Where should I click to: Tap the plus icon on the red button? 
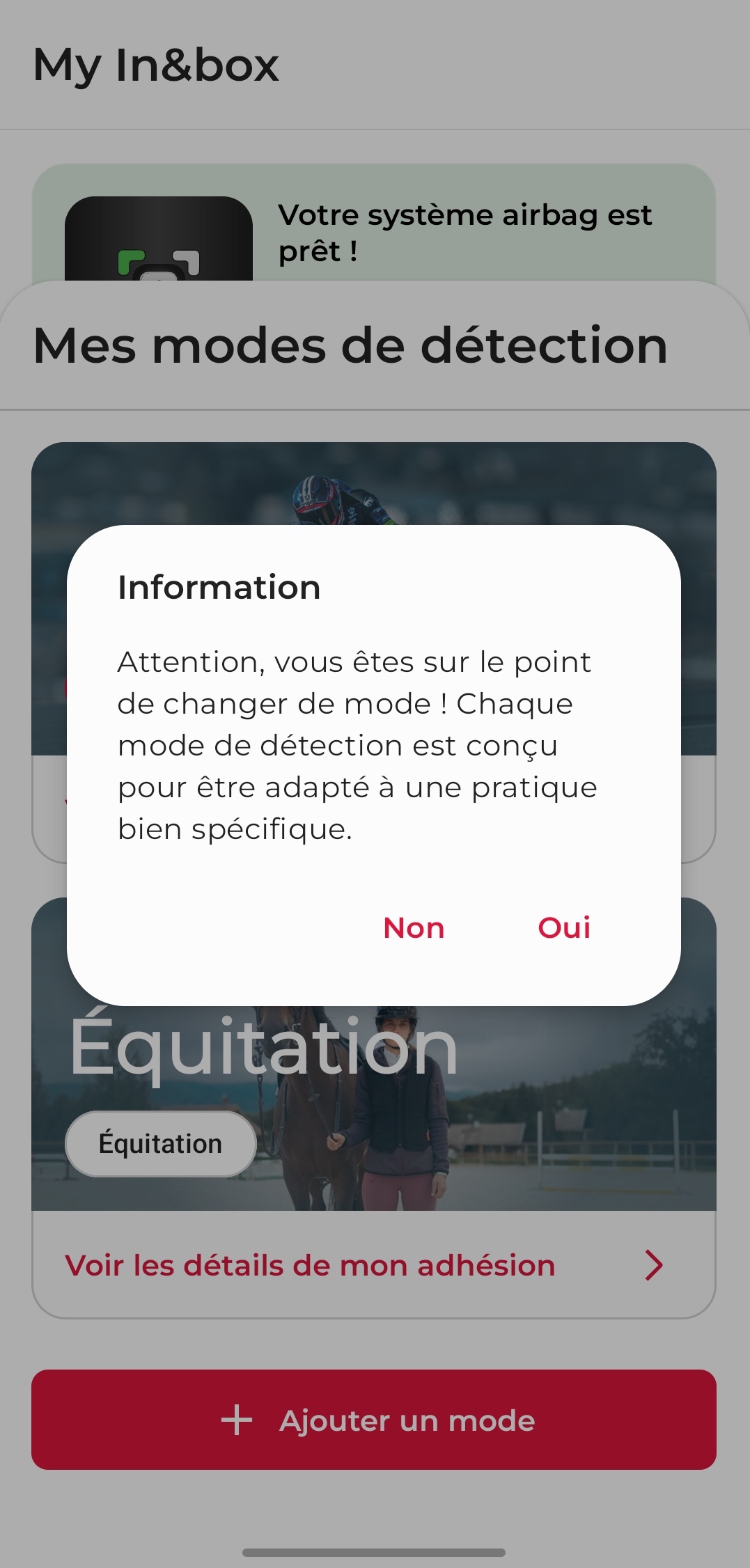pos(237,1420)
